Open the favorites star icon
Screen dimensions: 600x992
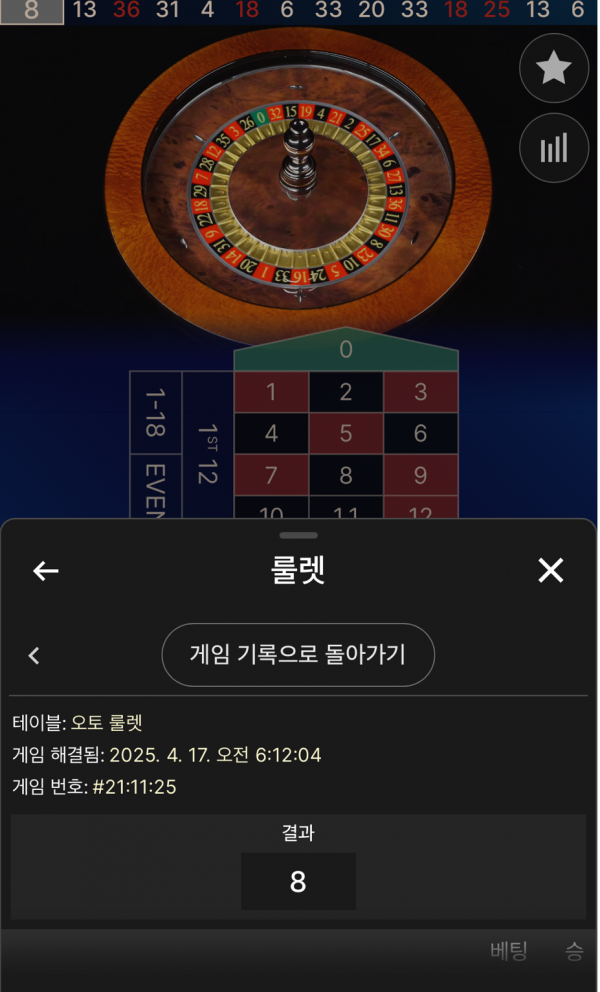(554, 68)
